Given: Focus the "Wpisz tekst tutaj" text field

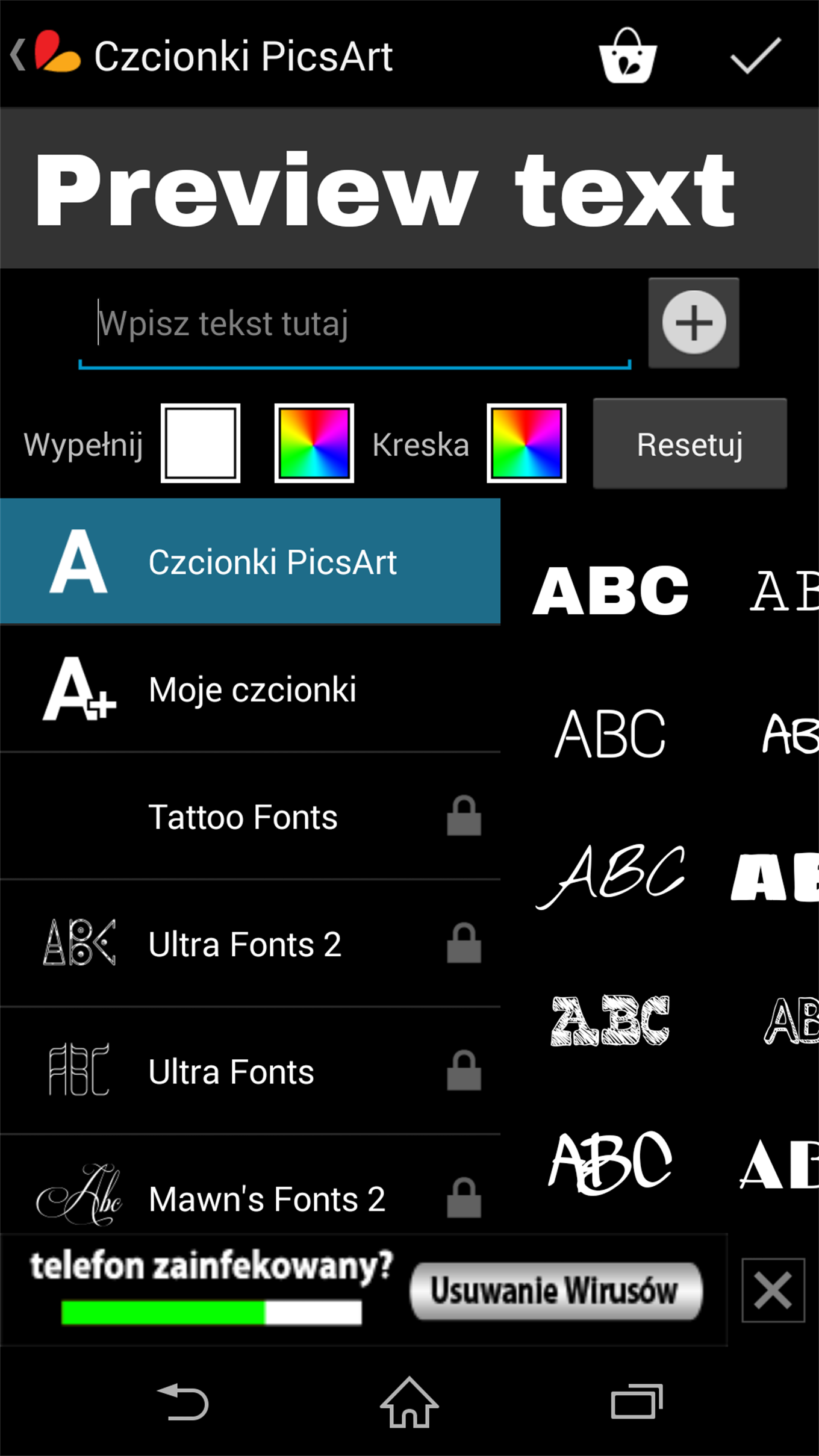Looking at the screenshot, I should click(x=355, y=325).
